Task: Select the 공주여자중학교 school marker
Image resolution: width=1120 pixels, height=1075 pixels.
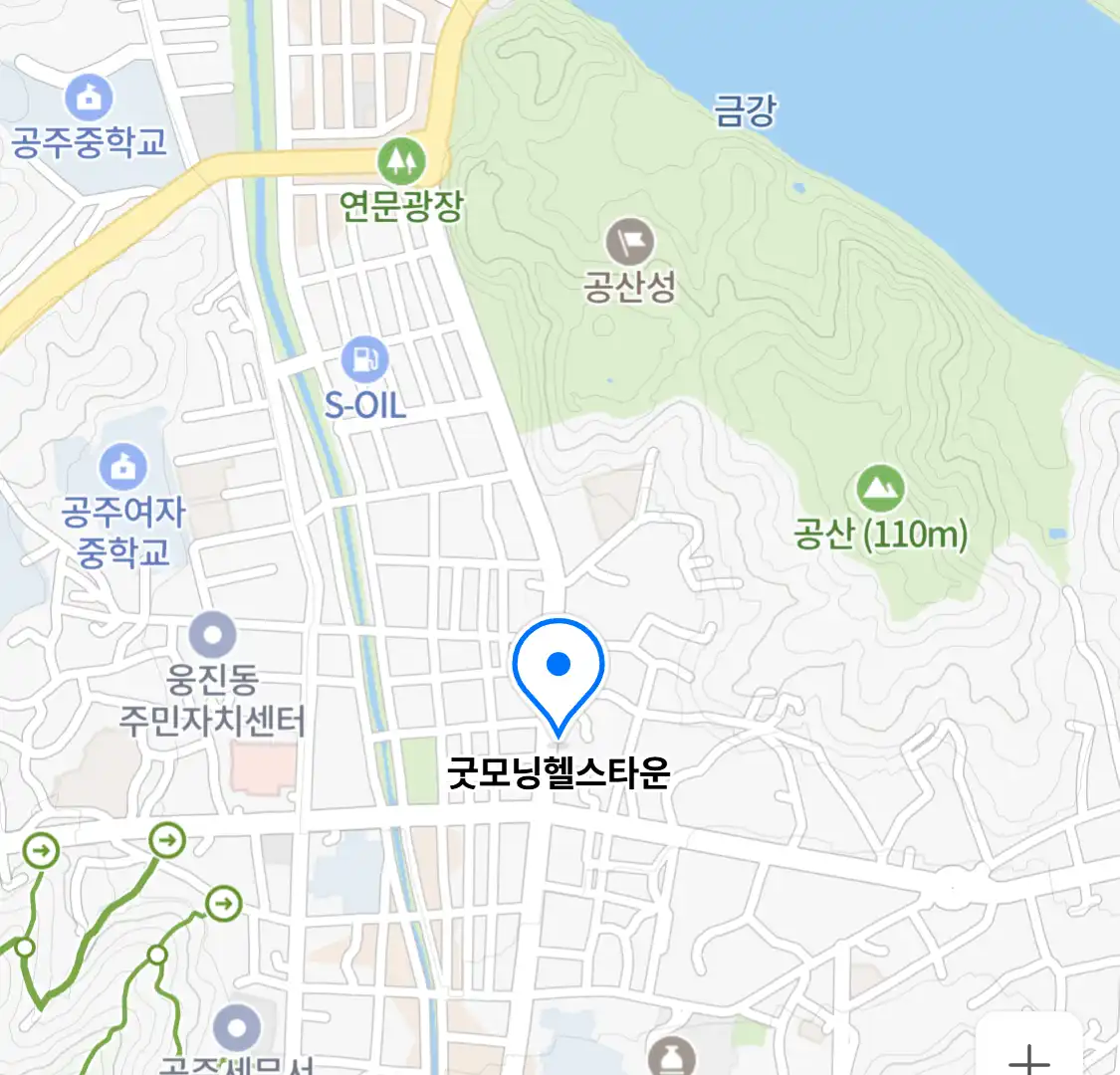Action: 123,468
